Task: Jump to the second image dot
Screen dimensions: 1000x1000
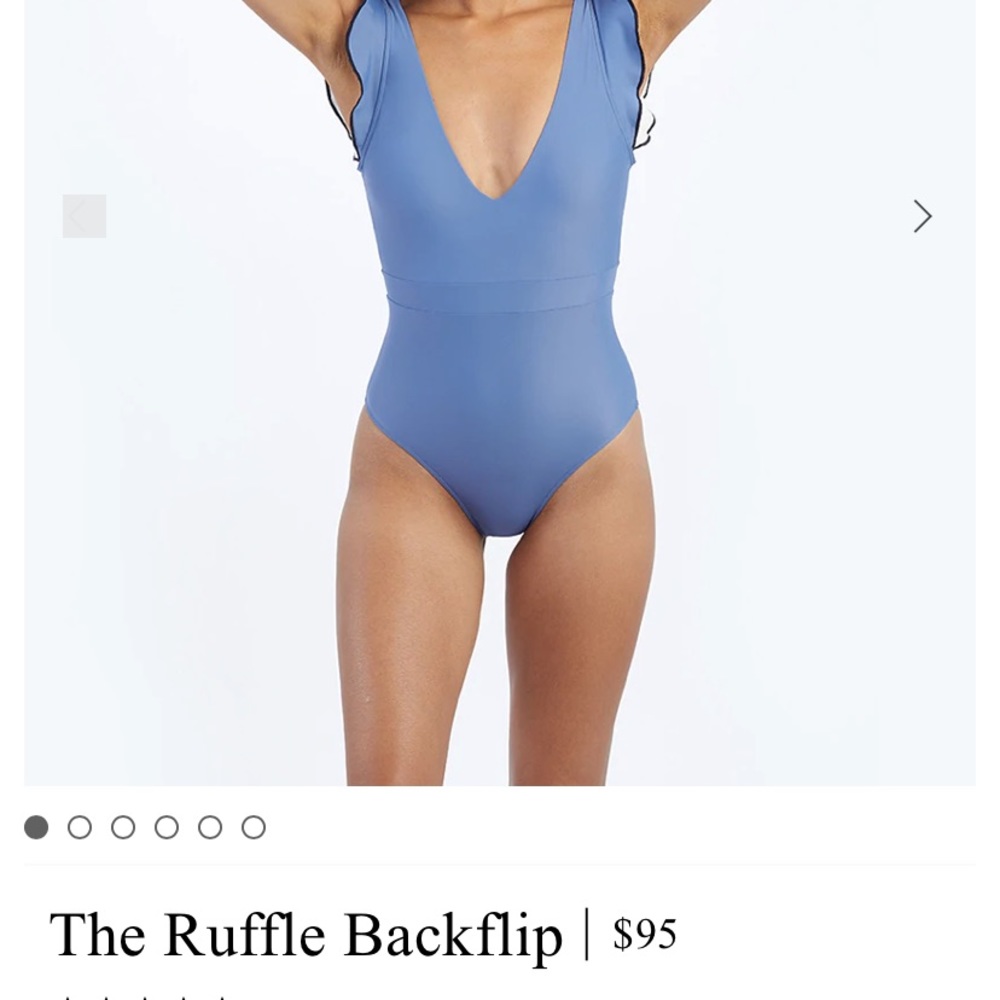Action: pos(80,827)
